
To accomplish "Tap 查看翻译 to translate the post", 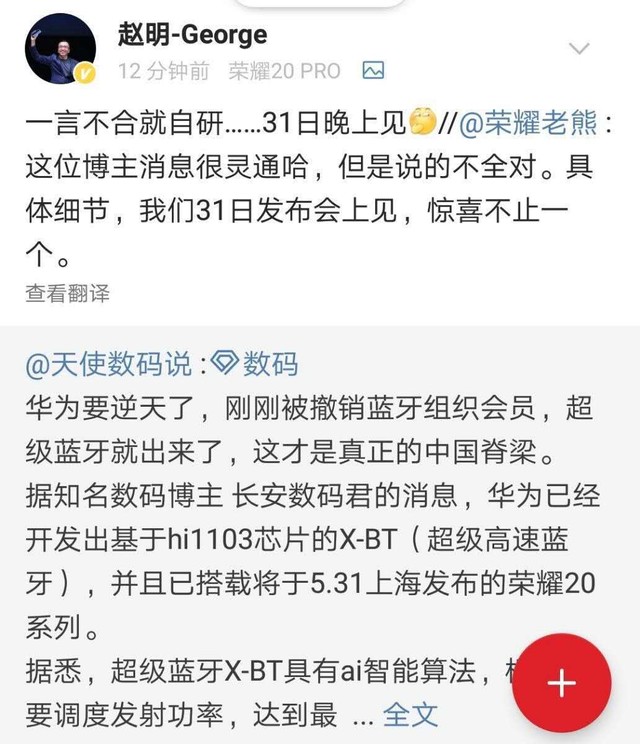I will [67, 293].
